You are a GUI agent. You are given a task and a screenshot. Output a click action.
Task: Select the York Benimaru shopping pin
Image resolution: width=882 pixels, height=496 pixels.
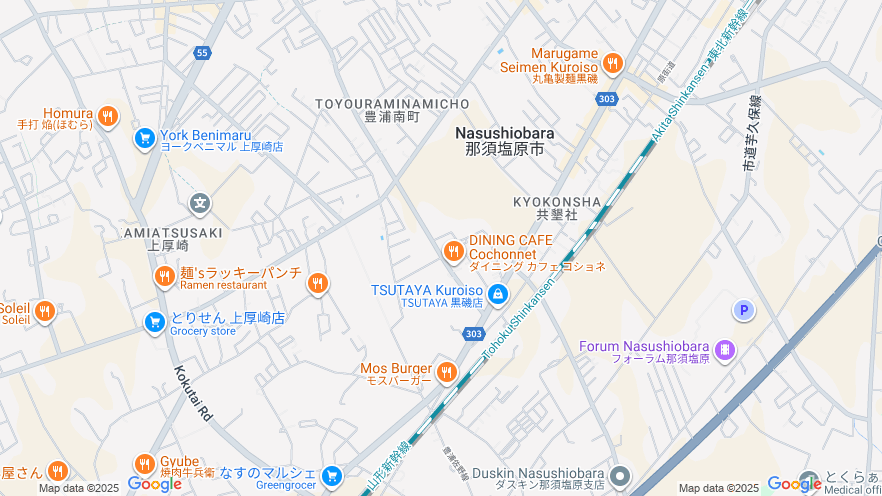pos(144,139)
